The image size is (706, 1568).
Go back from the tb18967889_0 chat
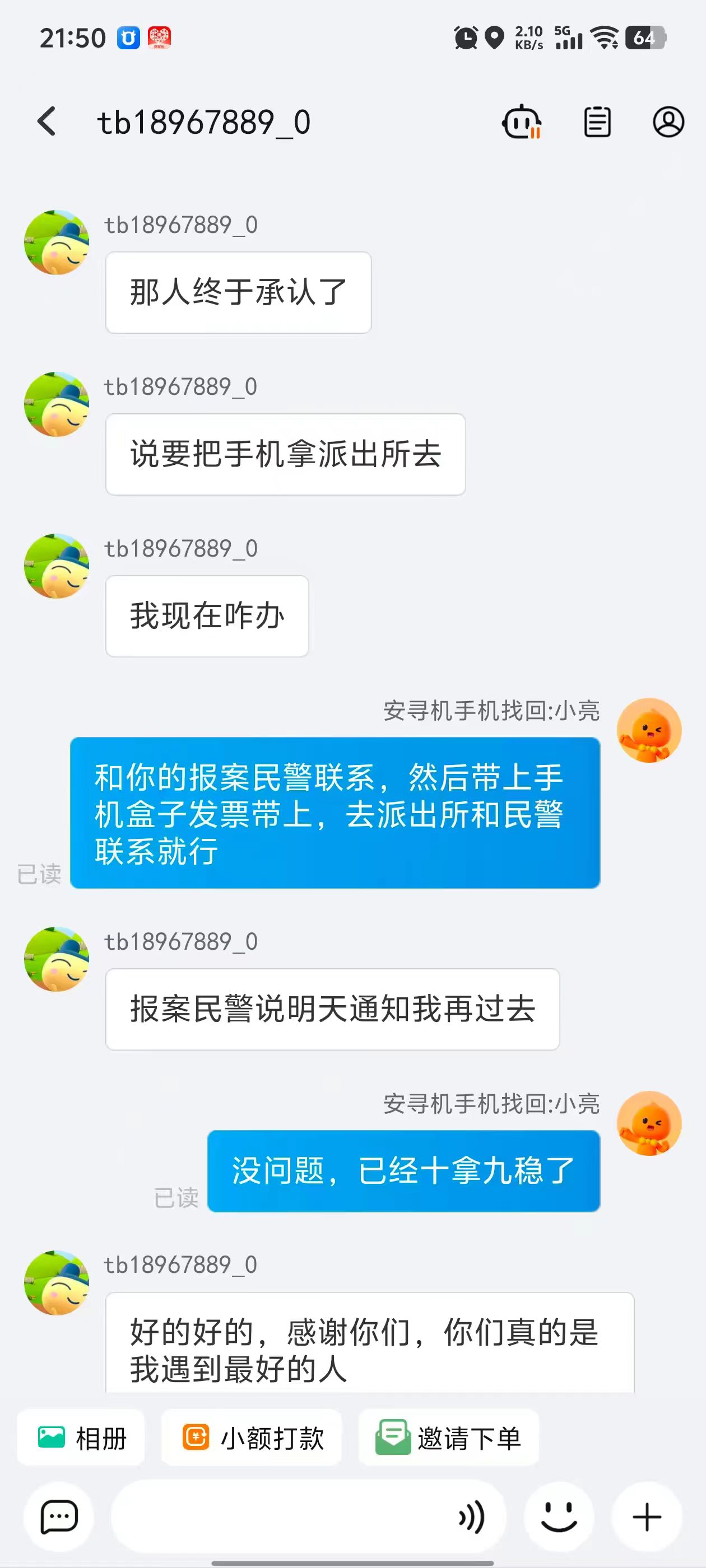(47, 121)
